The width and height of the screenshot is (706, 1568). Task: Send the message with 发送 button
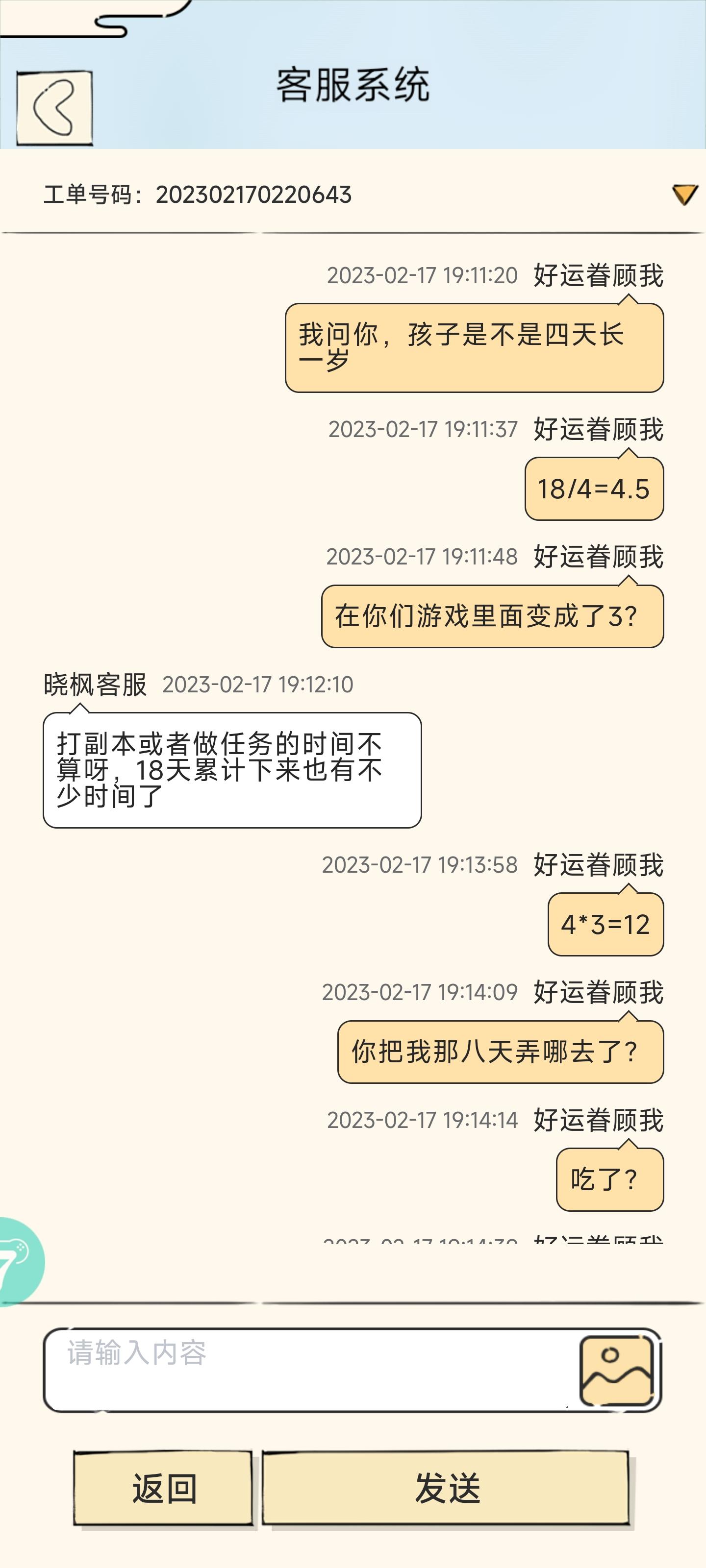coord(446,1488)
